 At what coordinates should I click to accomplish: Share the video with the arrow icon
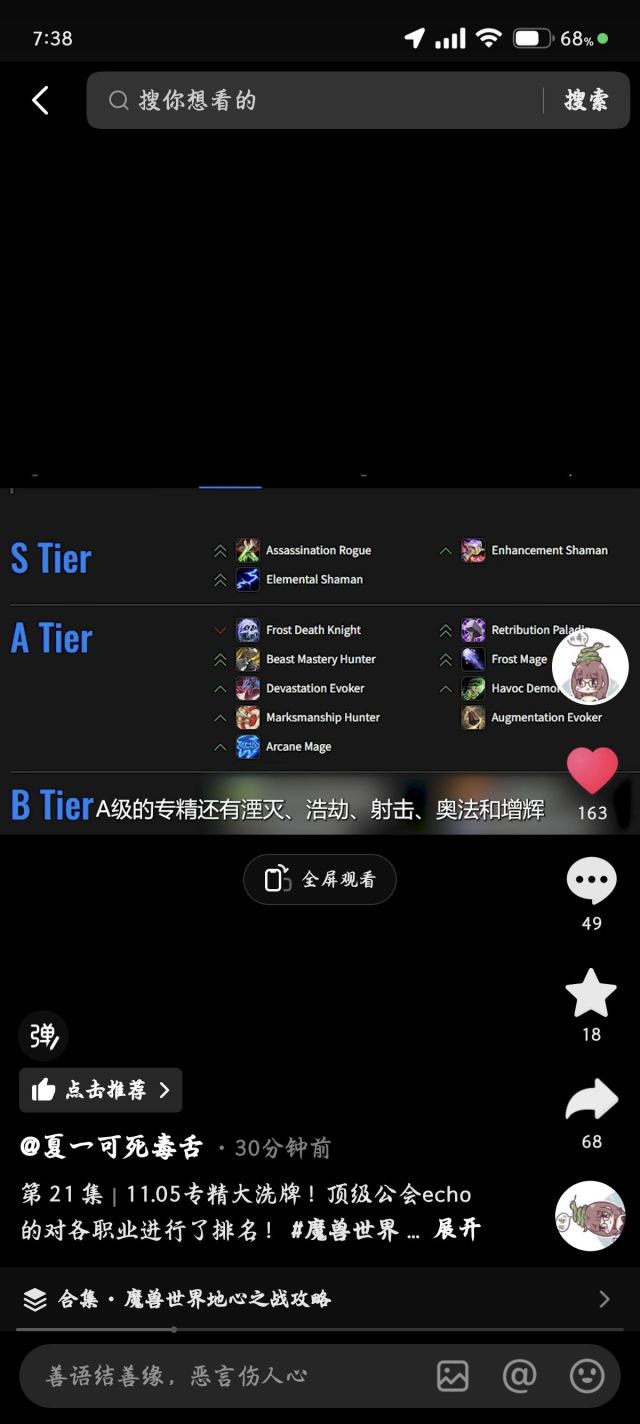(592, 1100)
